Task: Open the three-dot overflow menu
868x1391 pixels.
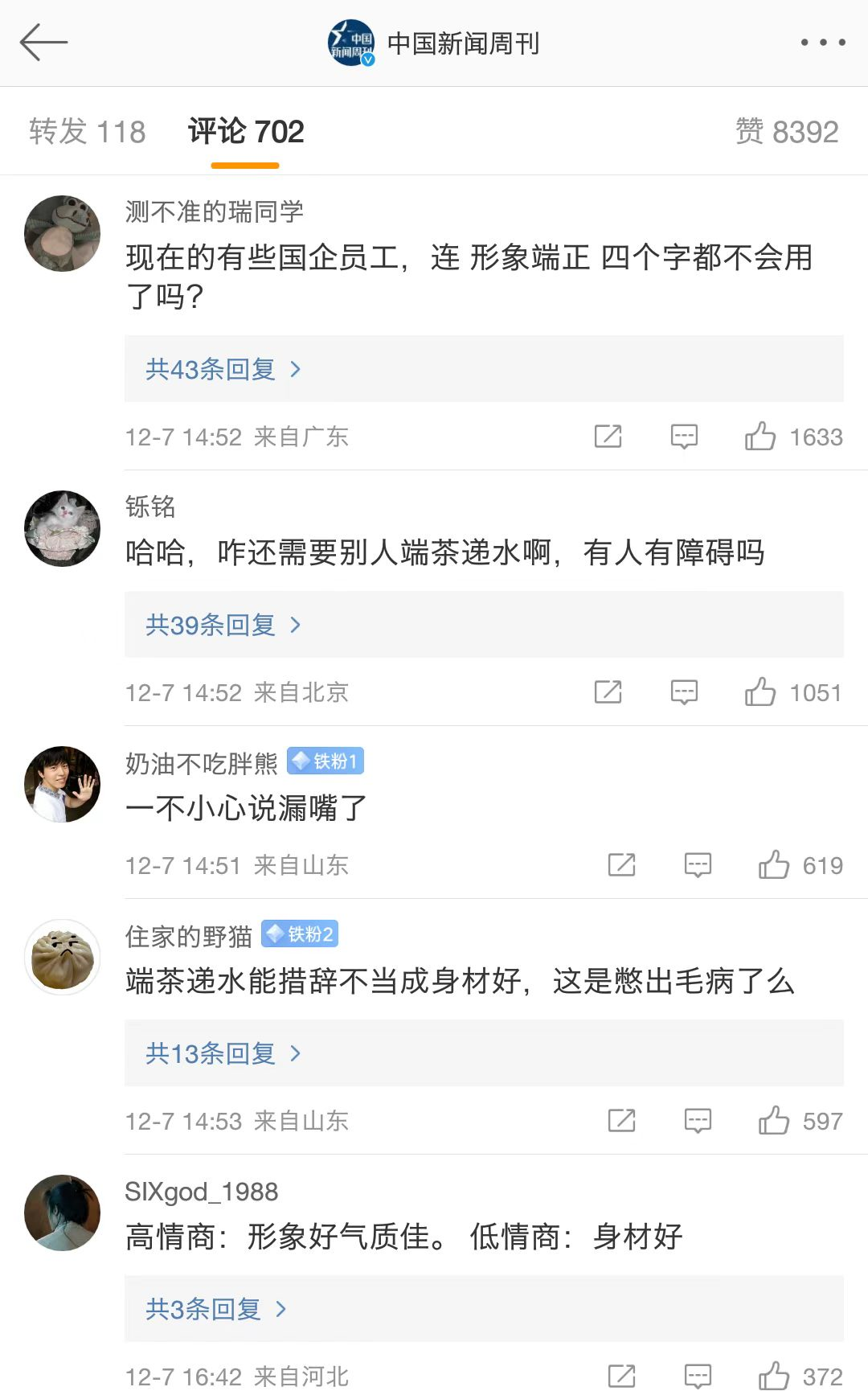Action: click(822, 43)
